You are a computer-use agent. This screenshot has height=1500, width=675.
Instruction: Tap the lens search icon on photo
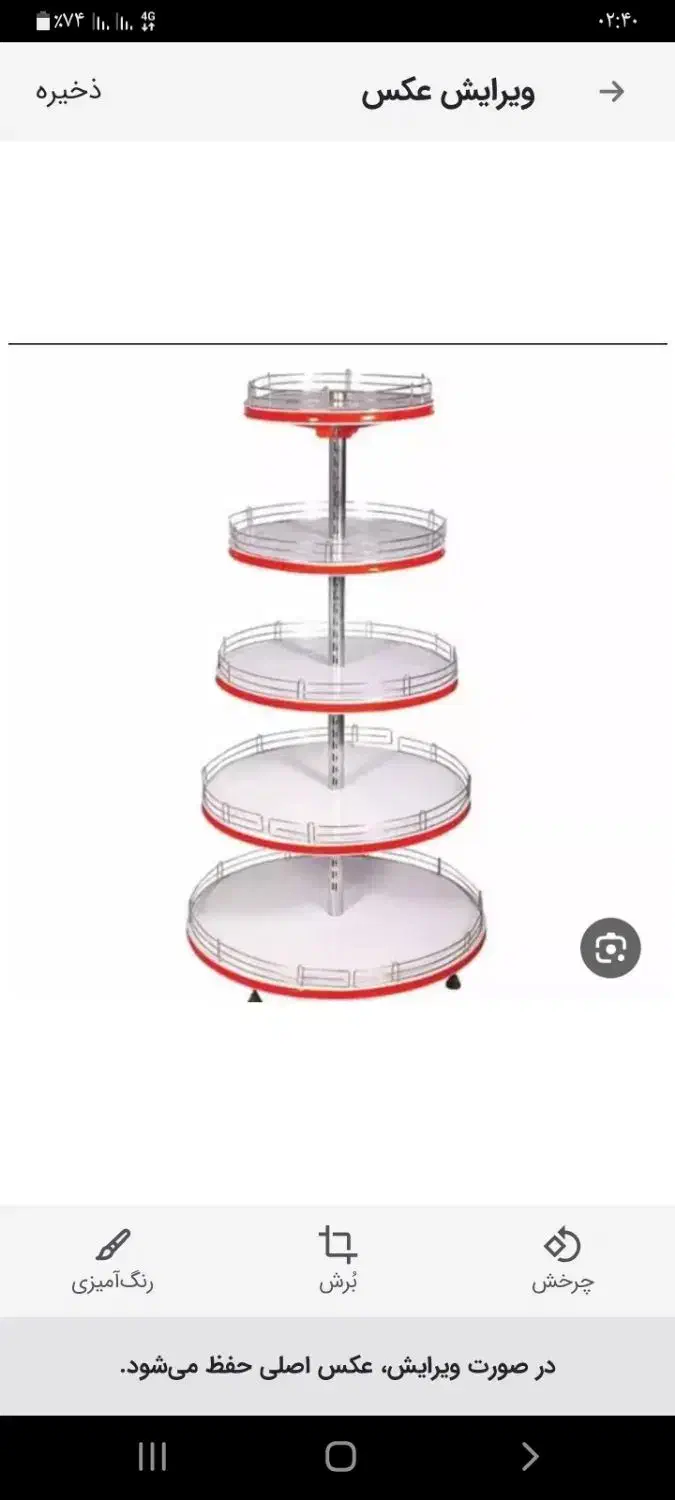pos(610,947)
